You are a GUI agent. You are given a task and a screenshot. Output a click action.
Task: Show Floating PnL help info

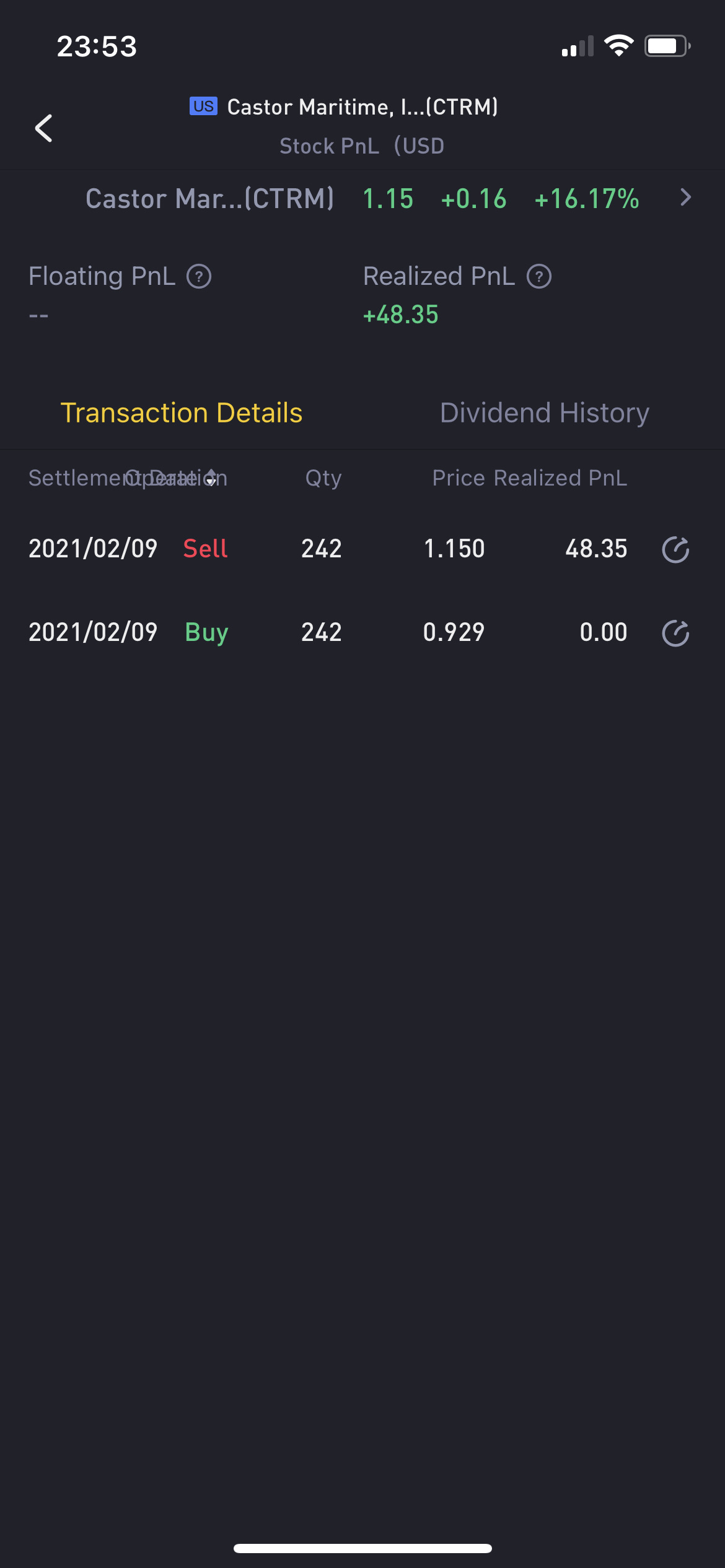[199, 276]
